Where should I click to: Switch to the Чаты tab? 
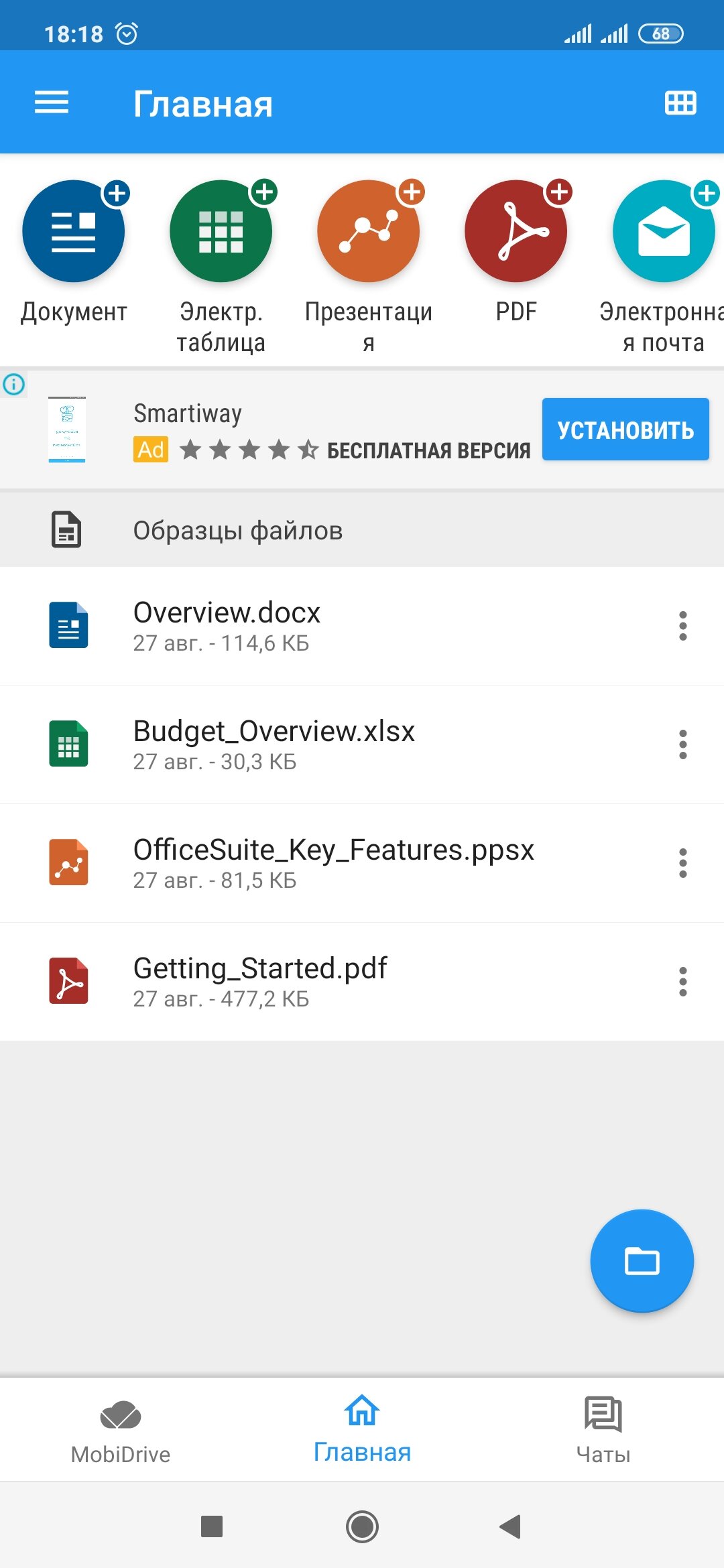(x=603, y=1430)
